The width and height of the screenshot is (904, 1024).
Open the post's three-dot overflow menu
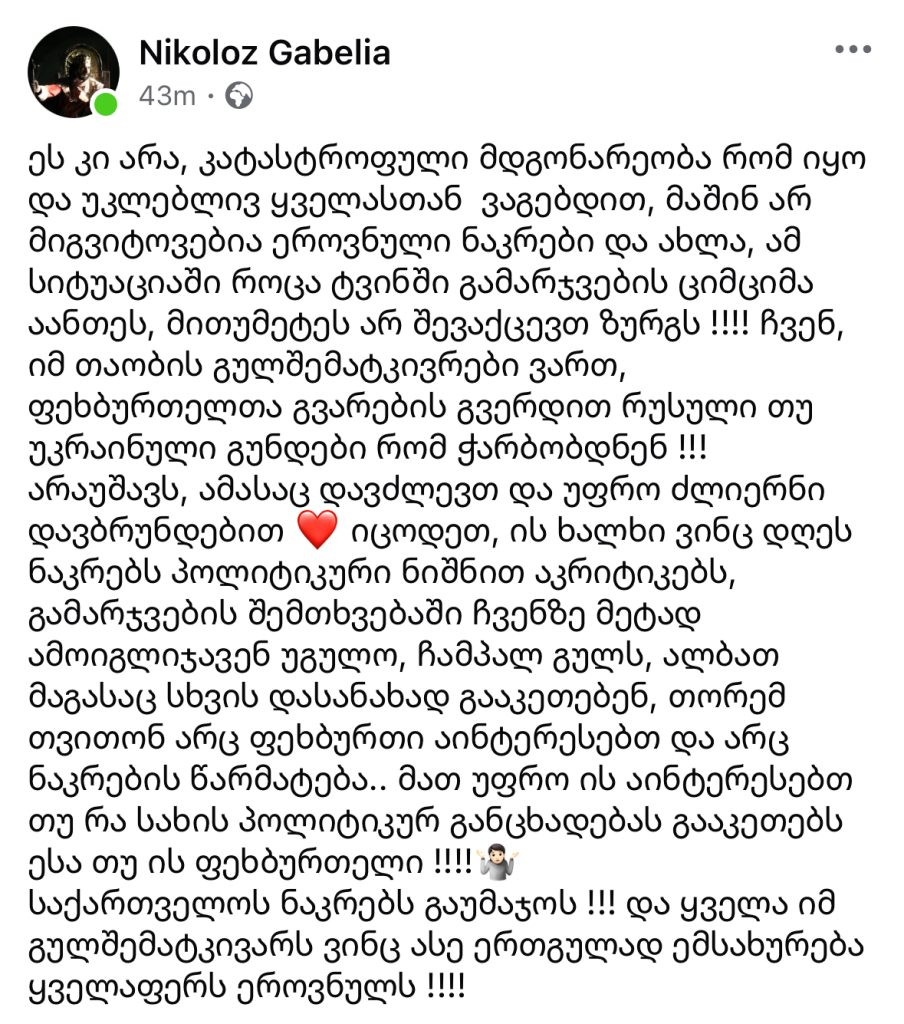(852, 50)
